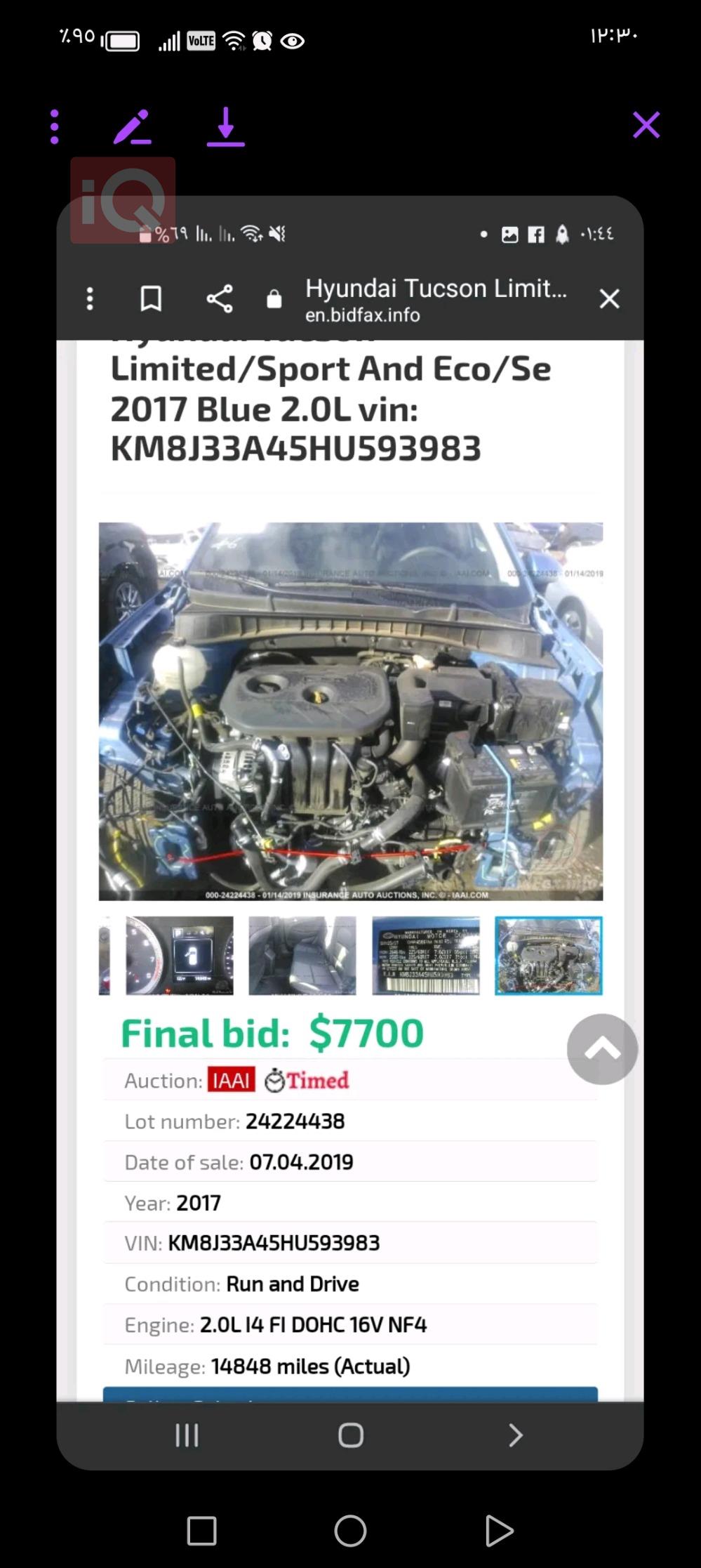The width and height of the screenshot is (701, 1568).
Task: Close the image viewer
Action: 646,125
